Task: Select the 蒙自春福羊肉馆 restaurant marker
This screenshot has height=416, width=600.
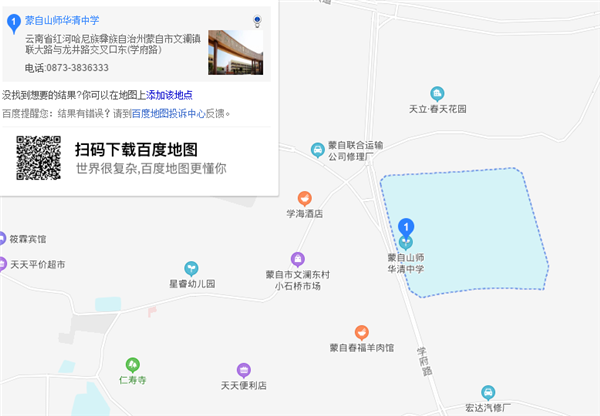Action: coord(361,332)
